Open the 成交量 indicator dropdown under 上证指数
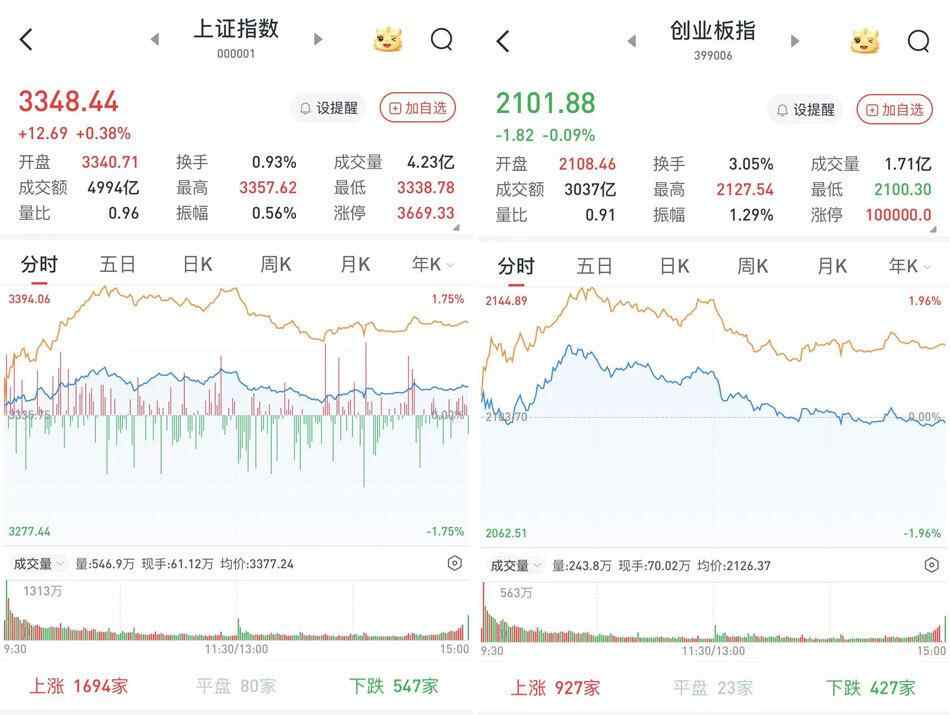The width and height of the screenshot is (950, 715). 39,564
